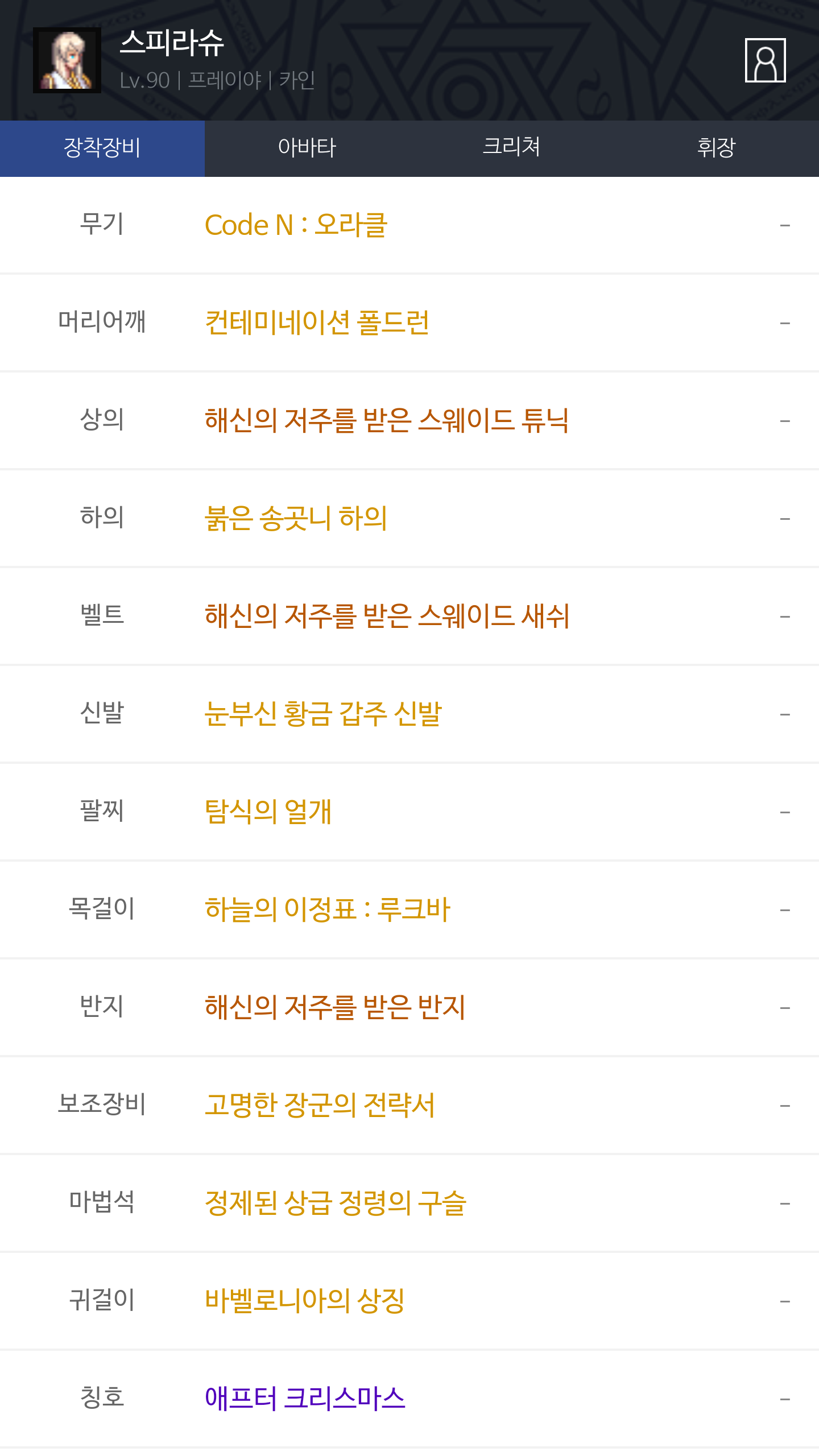The image size is (819, 1456).
Task: View 해신의 저주를 받은 스웨이드 튜닉
Action: (409, 421)
